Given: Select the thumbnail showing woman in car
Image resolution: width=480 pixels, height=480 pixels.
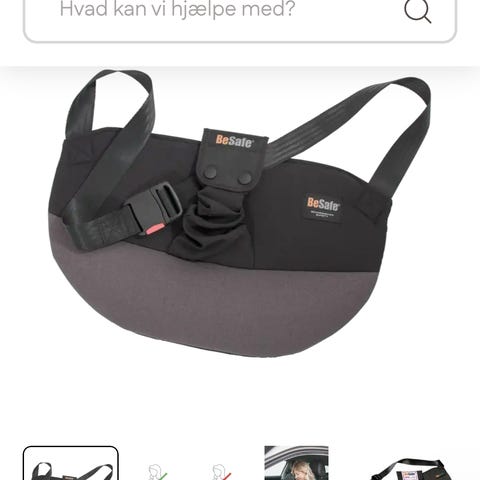Looking at the screenshot, I should click(x=296, y=463).
